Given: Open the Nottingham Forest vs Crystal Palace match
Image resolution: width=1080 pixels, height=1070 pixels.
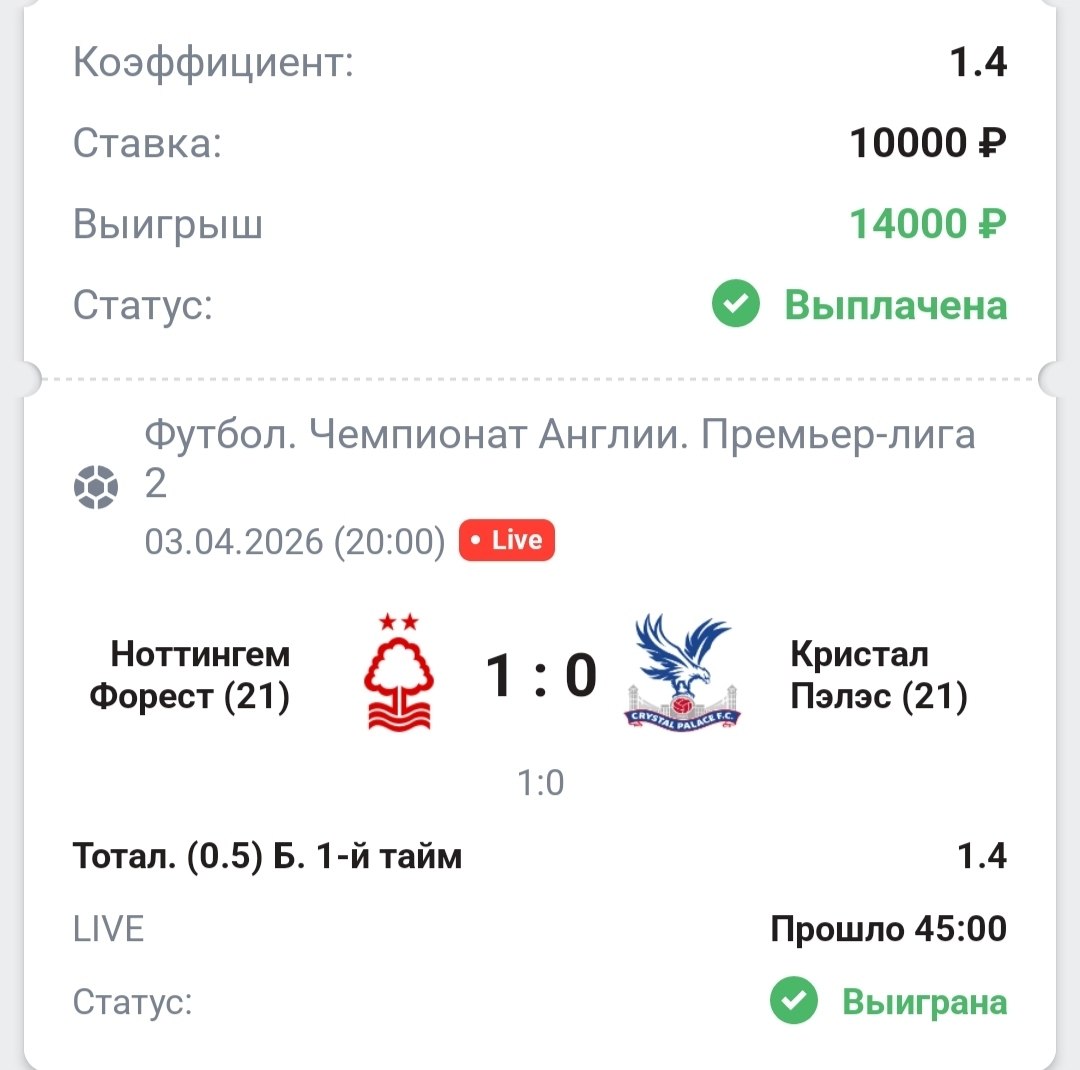Looking at the screenshot, I should pos(540,676).
